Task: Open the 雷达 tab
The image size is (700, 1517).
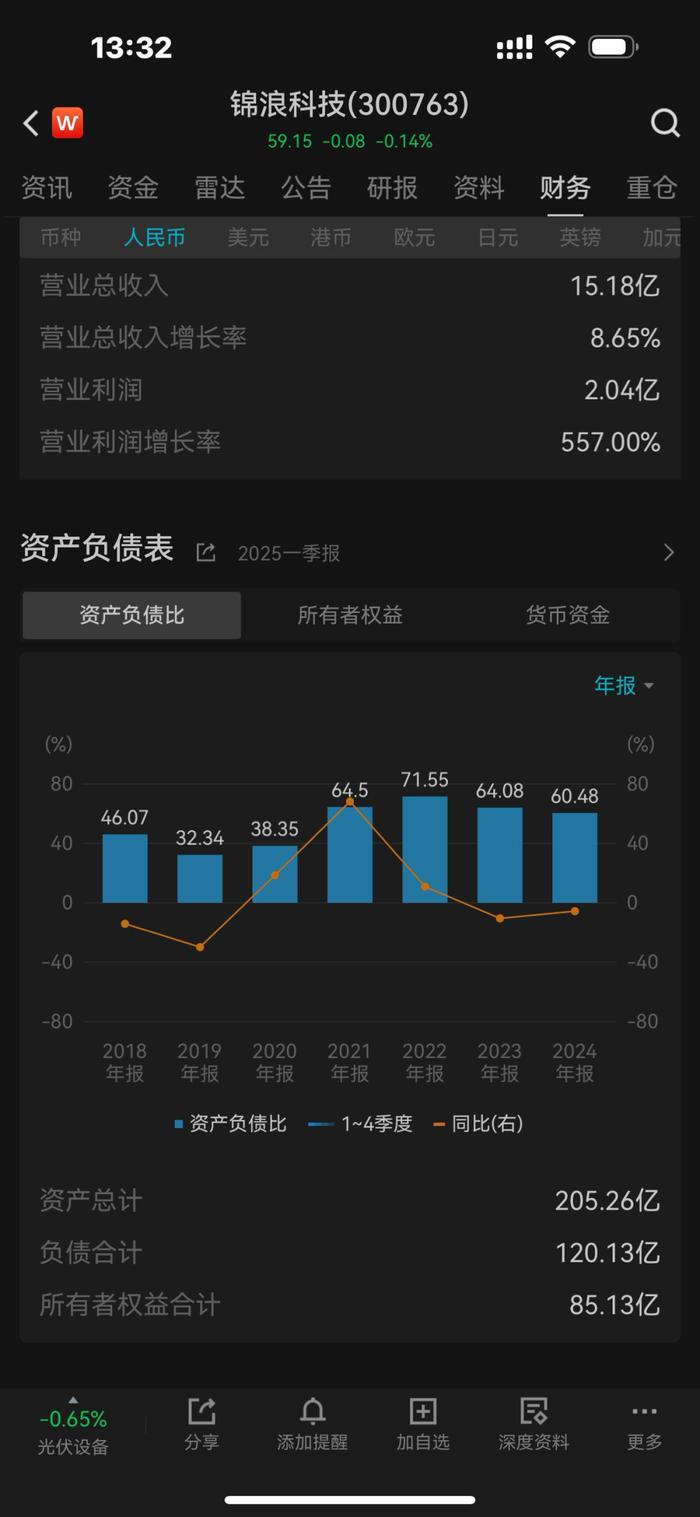Action: pyautogui.click(x=219, y=187)
